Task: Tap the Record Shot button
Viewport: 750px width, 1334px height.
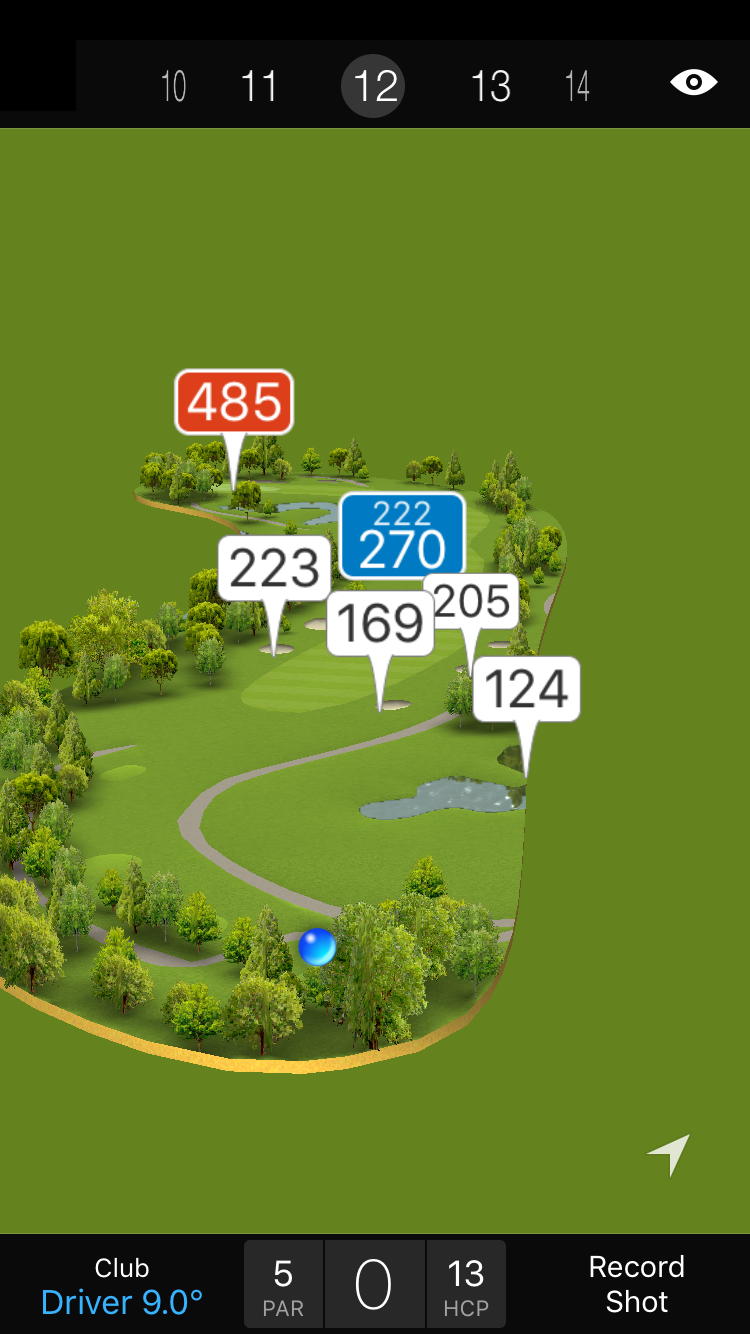Action: click(636, 1284)
